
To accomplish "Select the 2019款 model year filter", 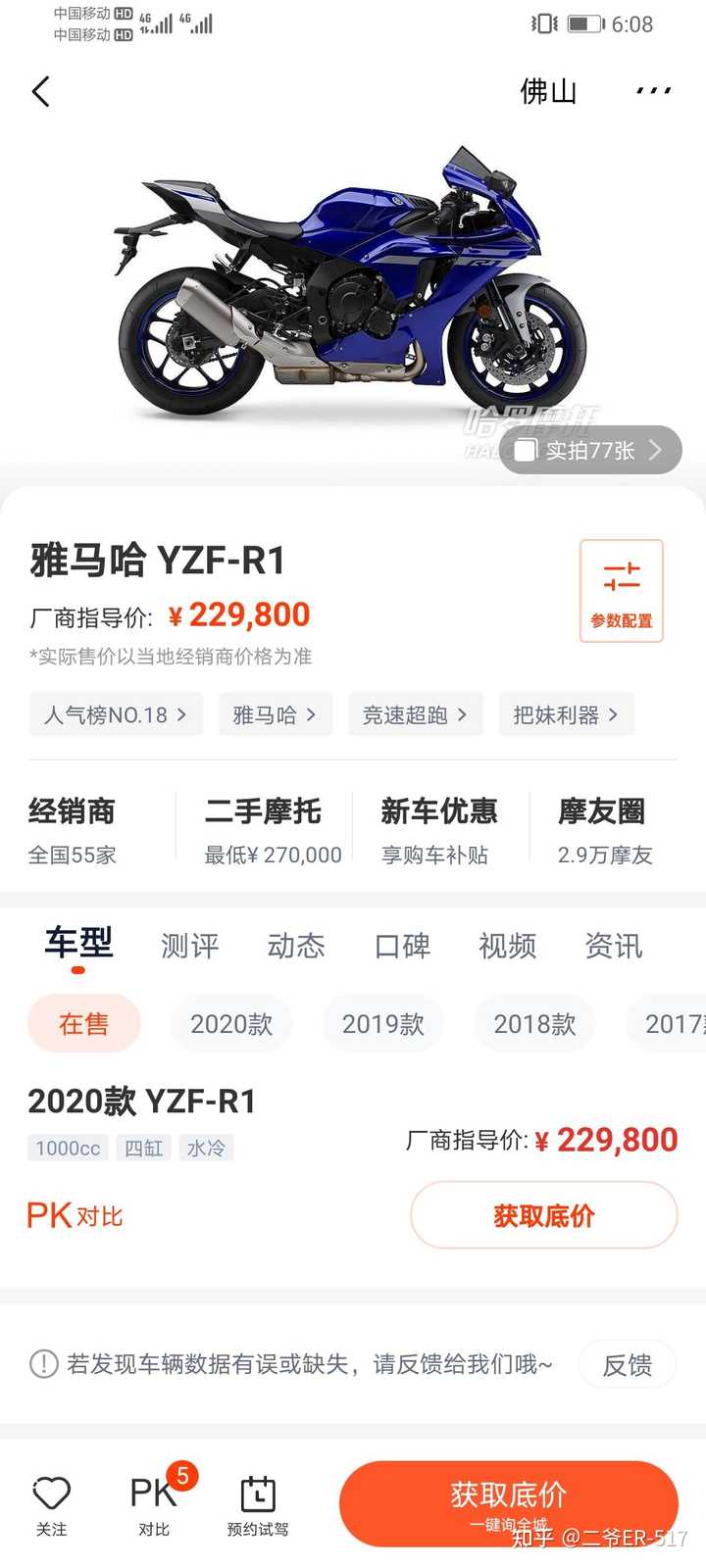I will (382, 1022).
